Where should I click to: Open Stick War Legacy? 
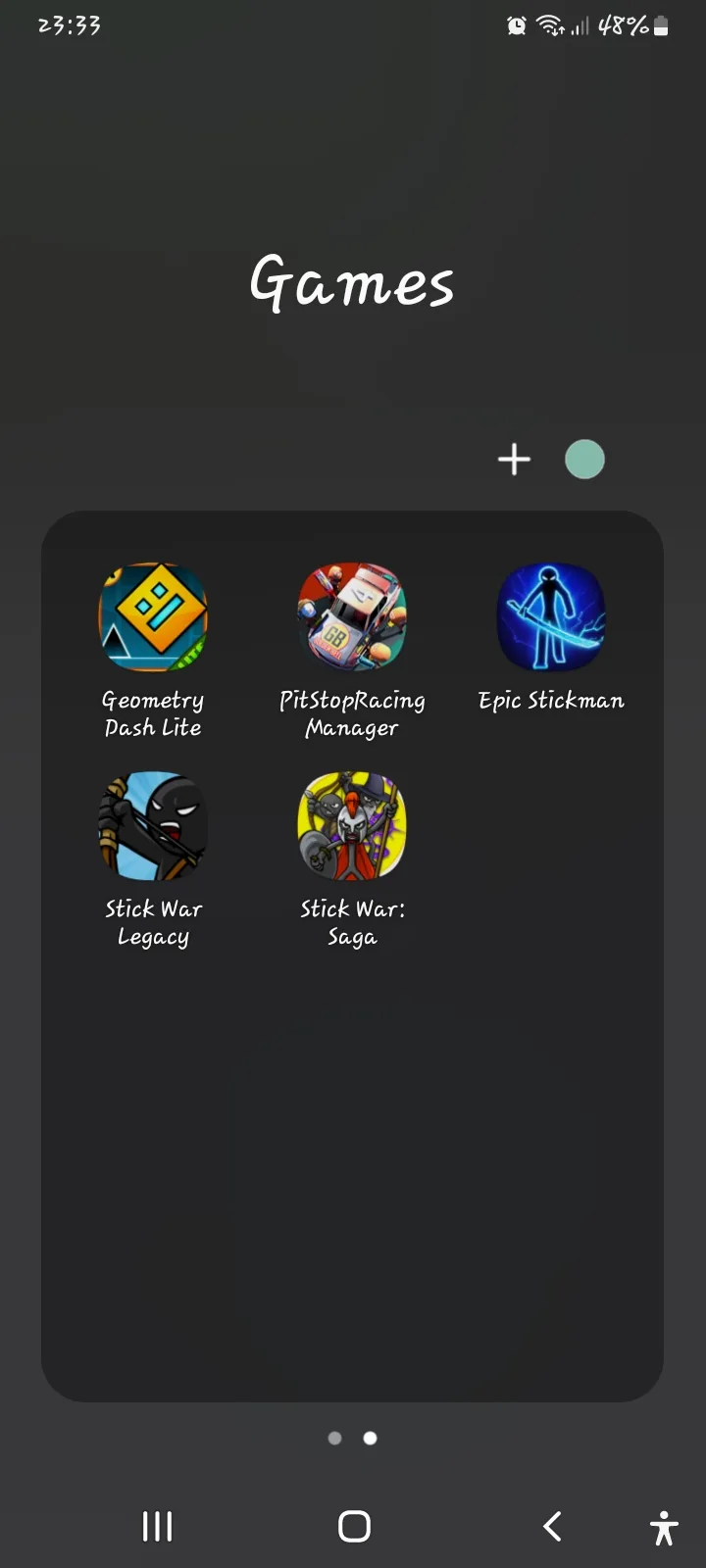point(153,826)
